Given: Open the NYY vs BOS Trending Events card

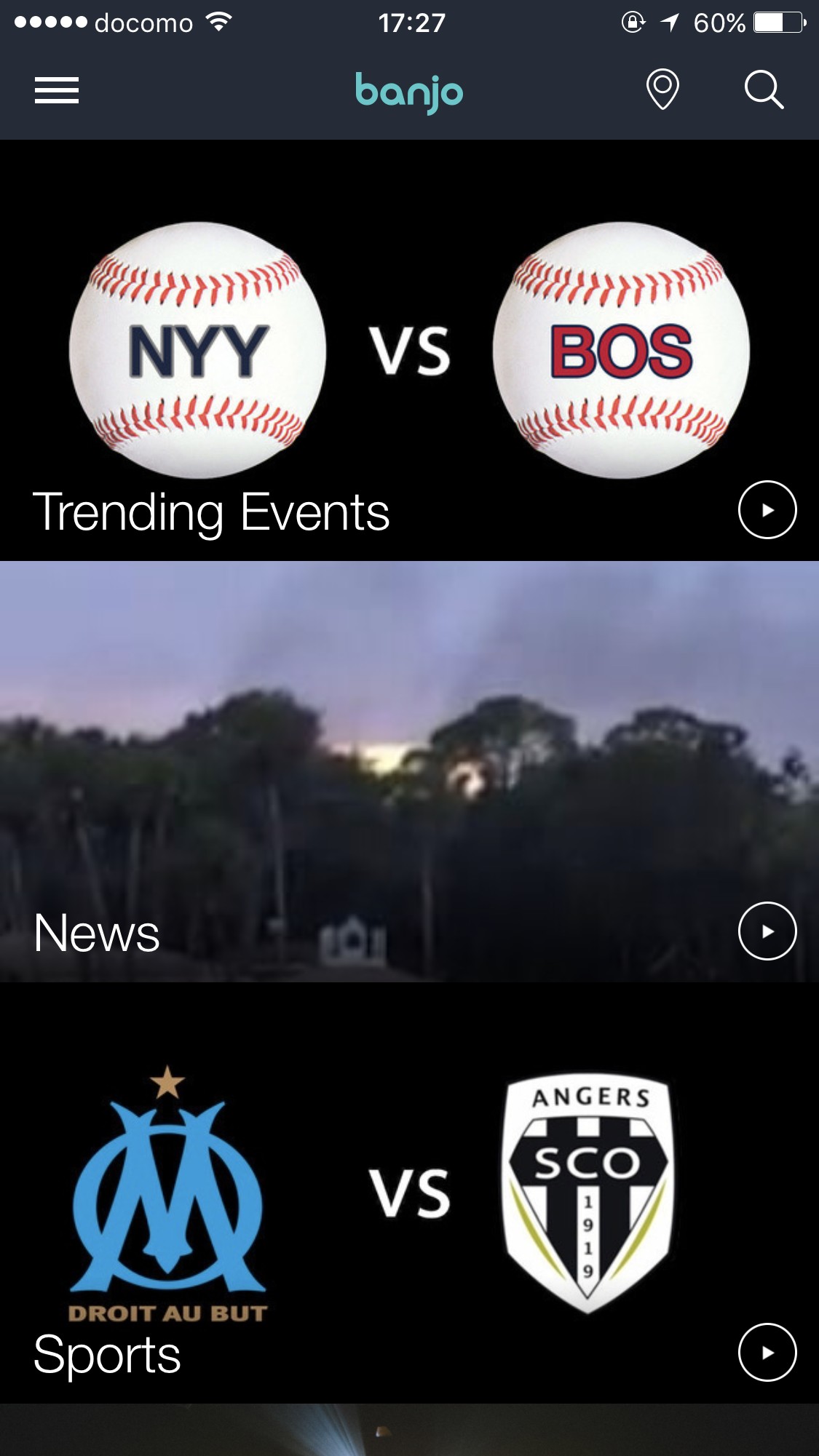Looking at the screenshot, I should 409,349.
